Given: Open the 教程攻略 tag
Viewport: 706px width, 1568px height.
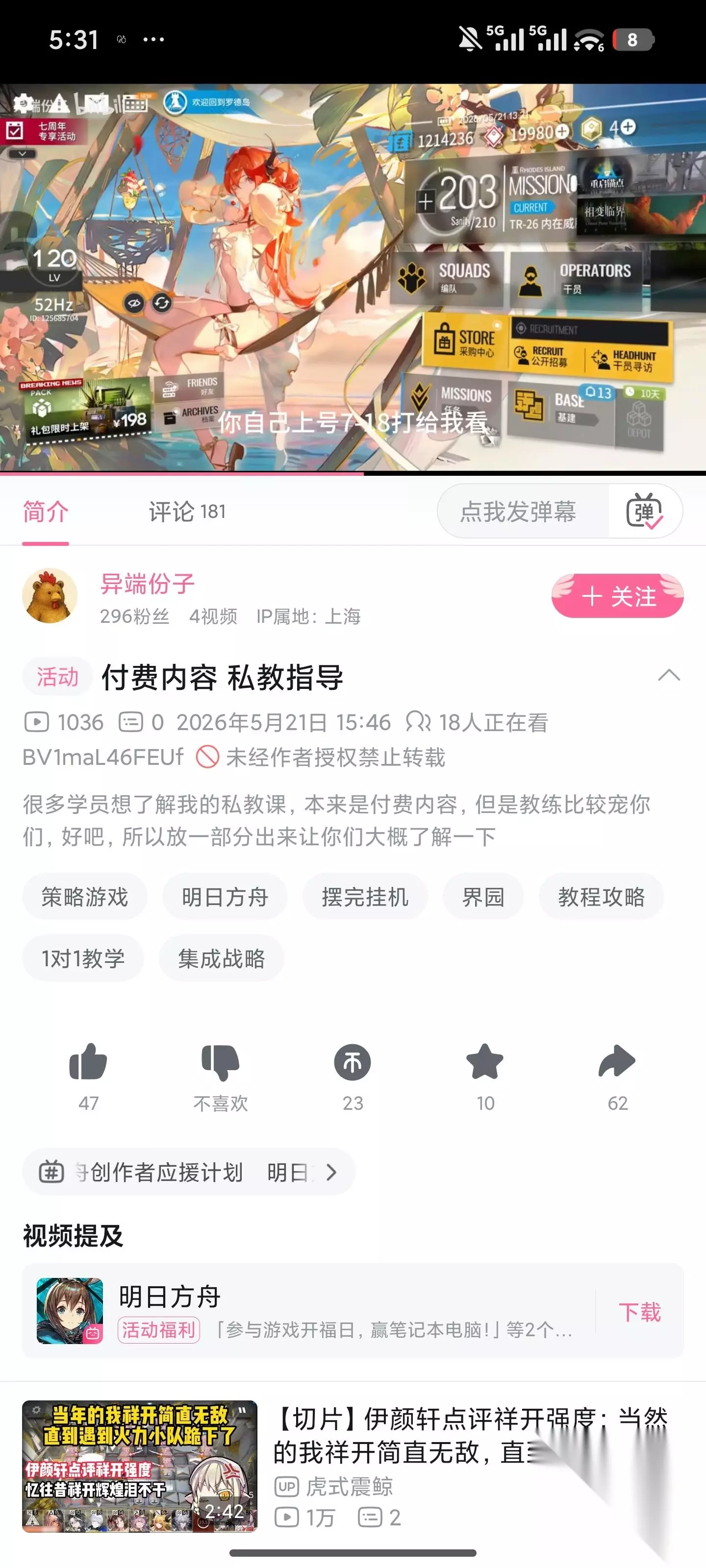Looking at the screenshot, I should click(x=601, y=897).
